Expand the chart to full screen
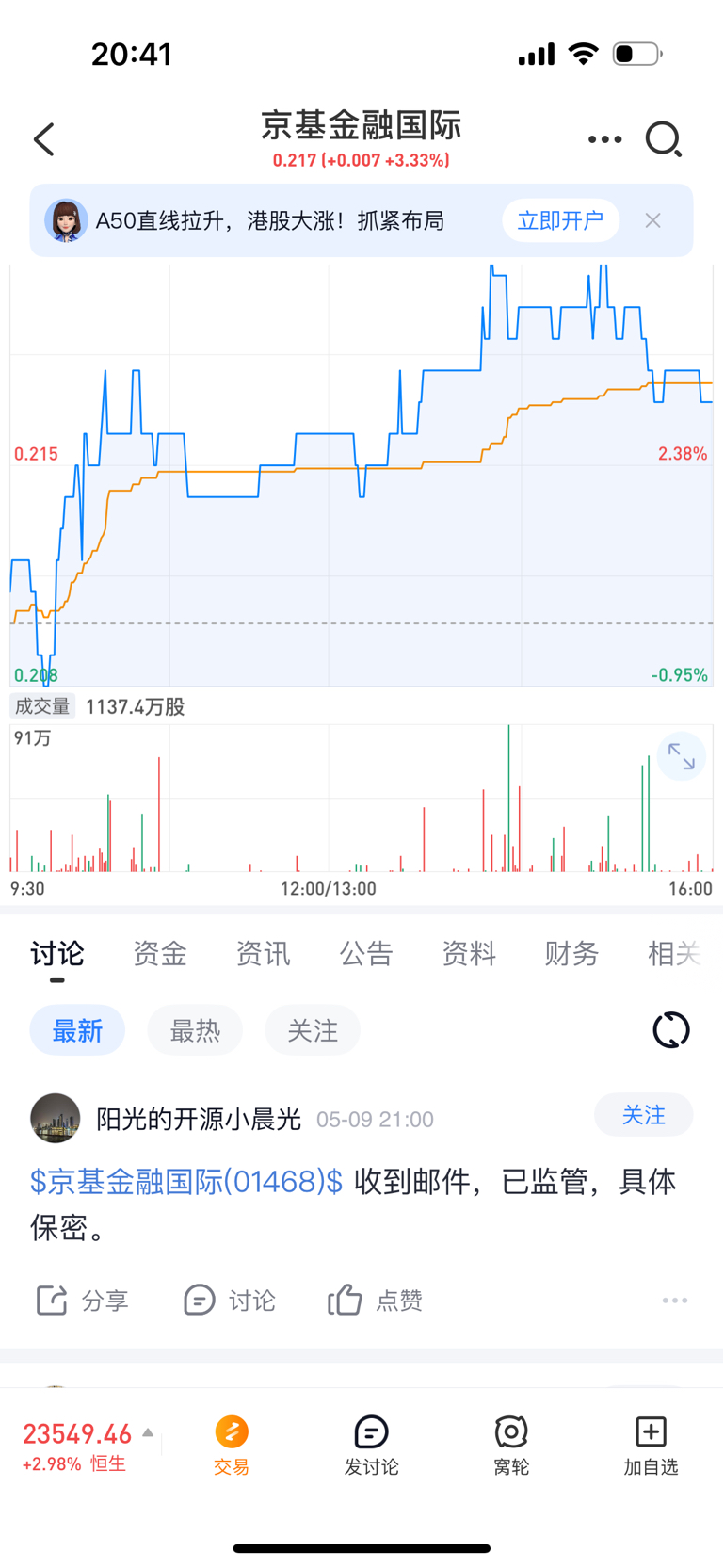Screen dimensions: 724x1568 tap(681, 756)
